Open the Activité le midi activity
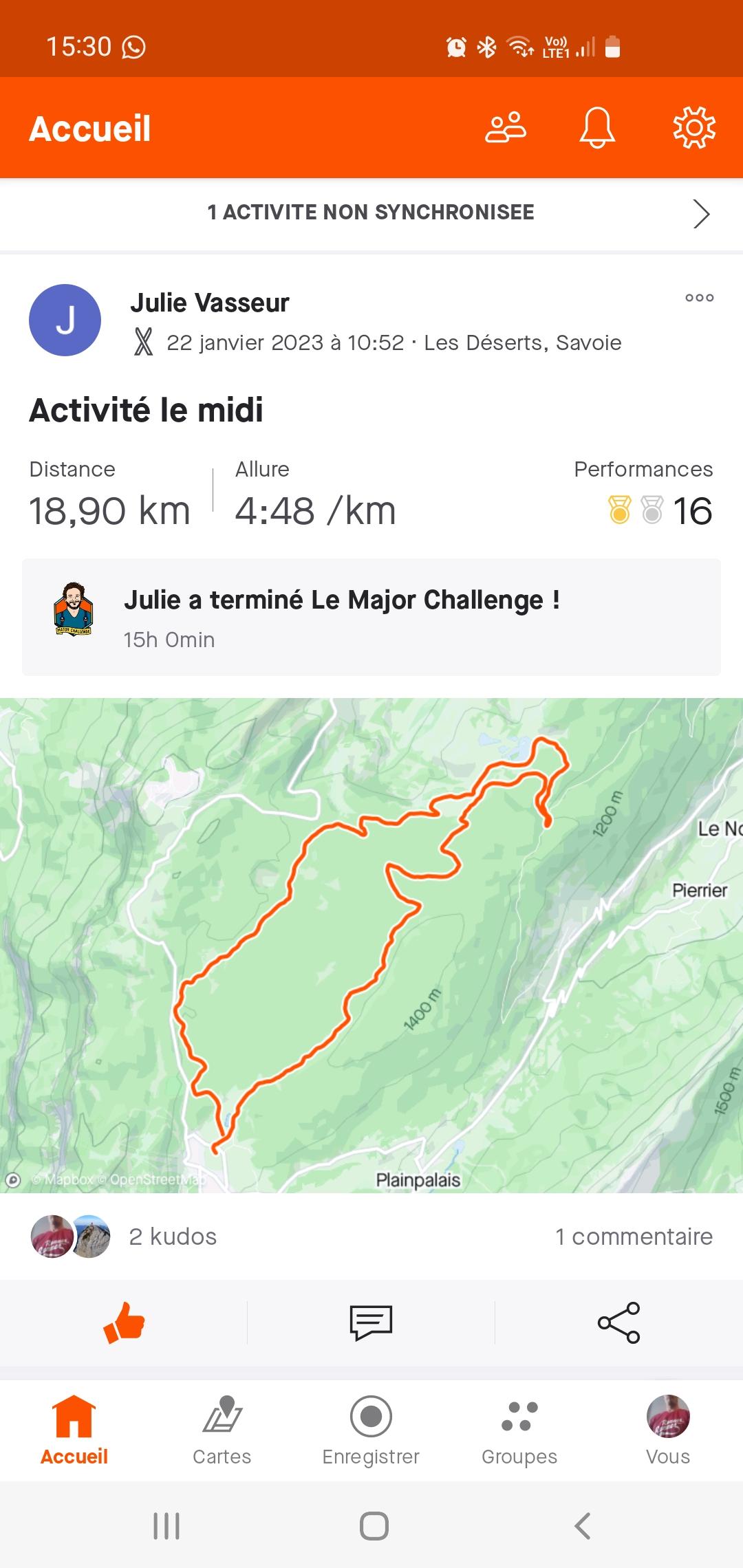The height and width of the screenshot is (1568, 743). [146, 411]
